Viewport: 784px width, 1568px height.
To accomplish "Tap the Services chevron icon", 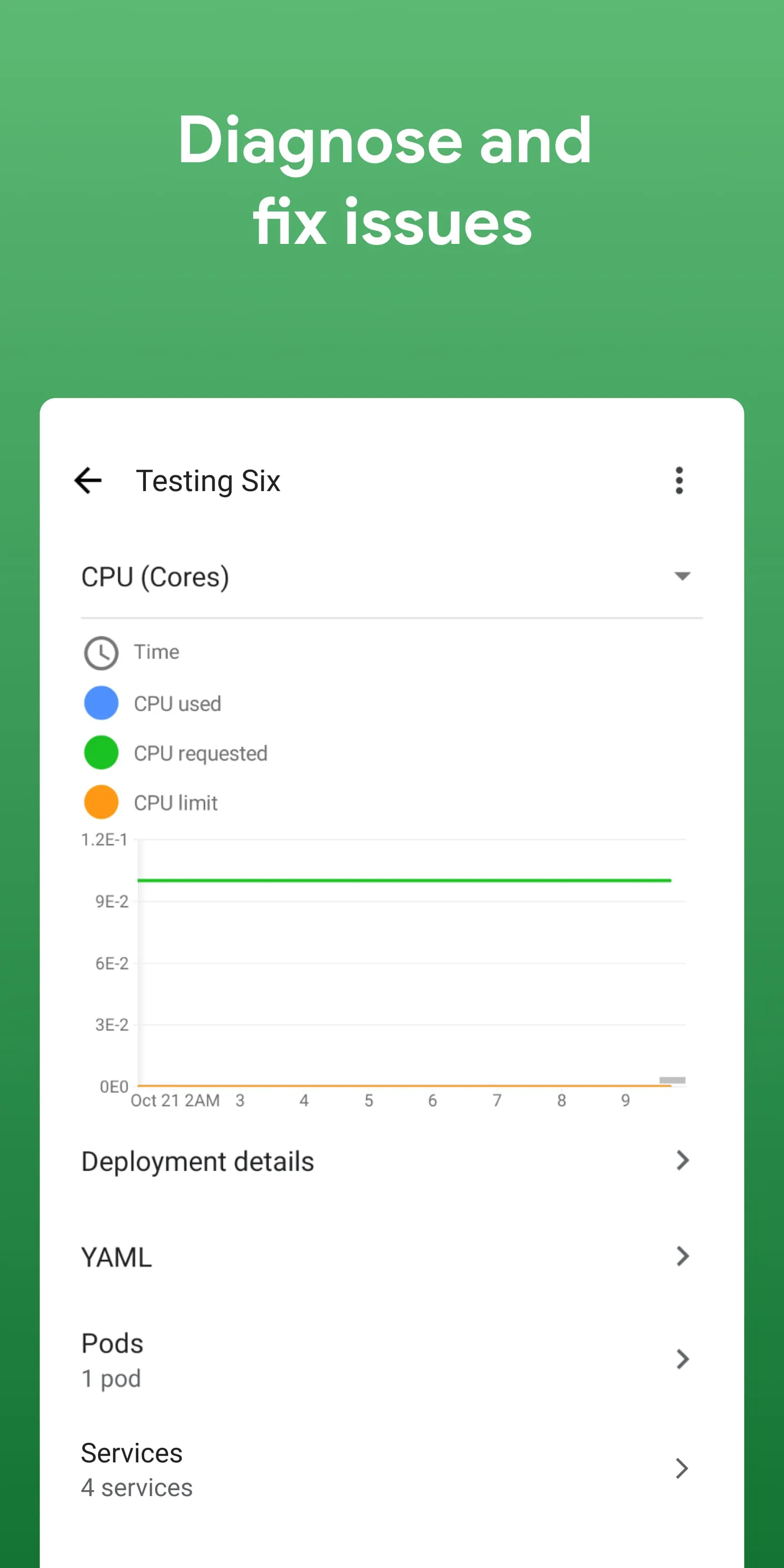I will click(682, 1468).
